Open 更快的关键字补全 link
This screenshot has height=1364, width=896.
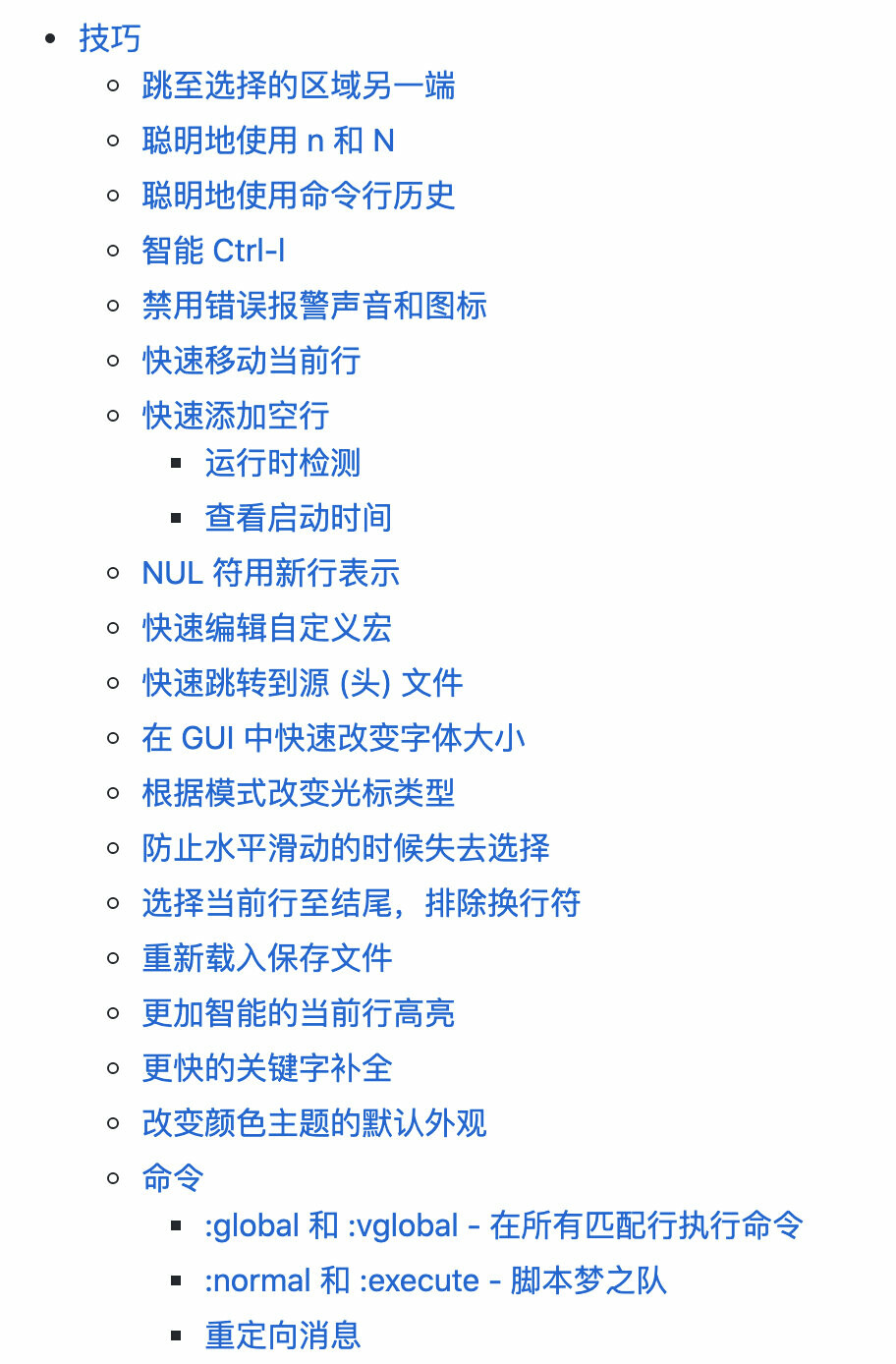click(266, 1068)
